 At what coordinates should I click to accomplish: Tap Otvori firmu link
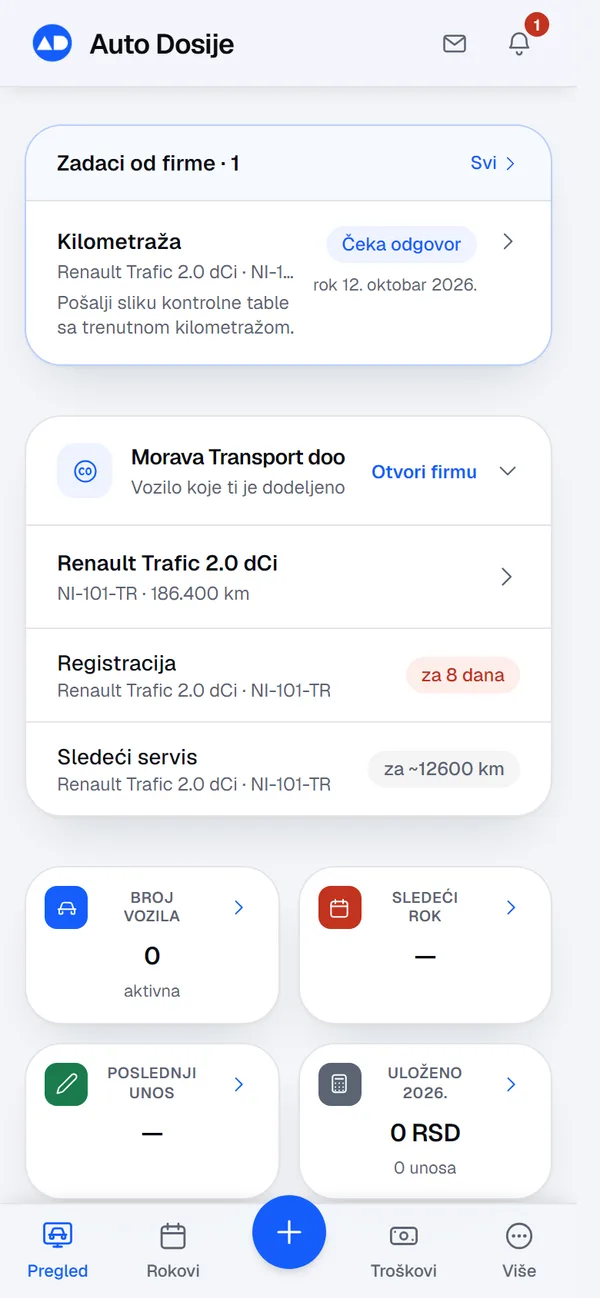click(x=424, y=472)
